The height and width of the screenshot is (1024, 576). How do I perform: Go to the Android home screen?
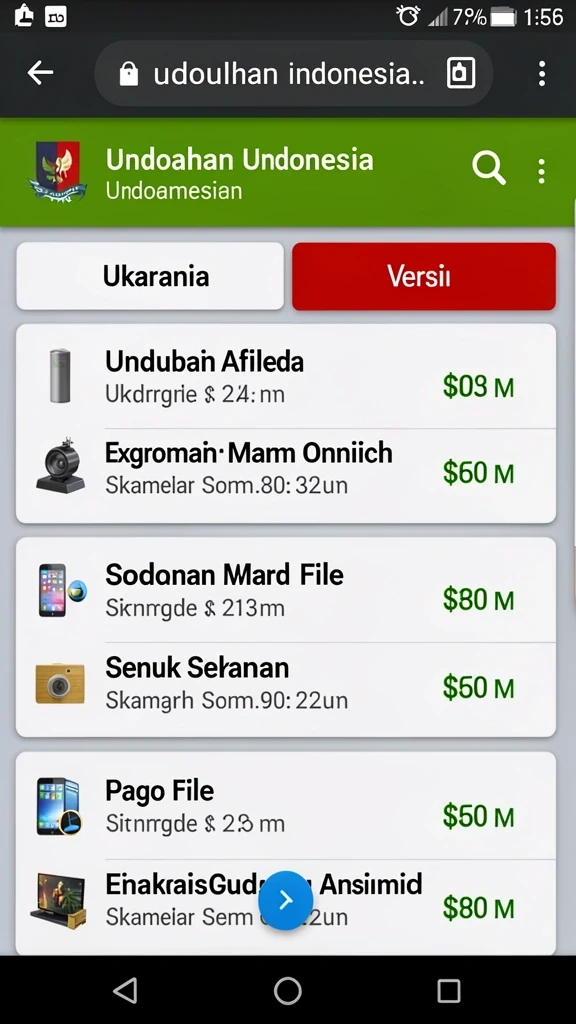[287, 990]
